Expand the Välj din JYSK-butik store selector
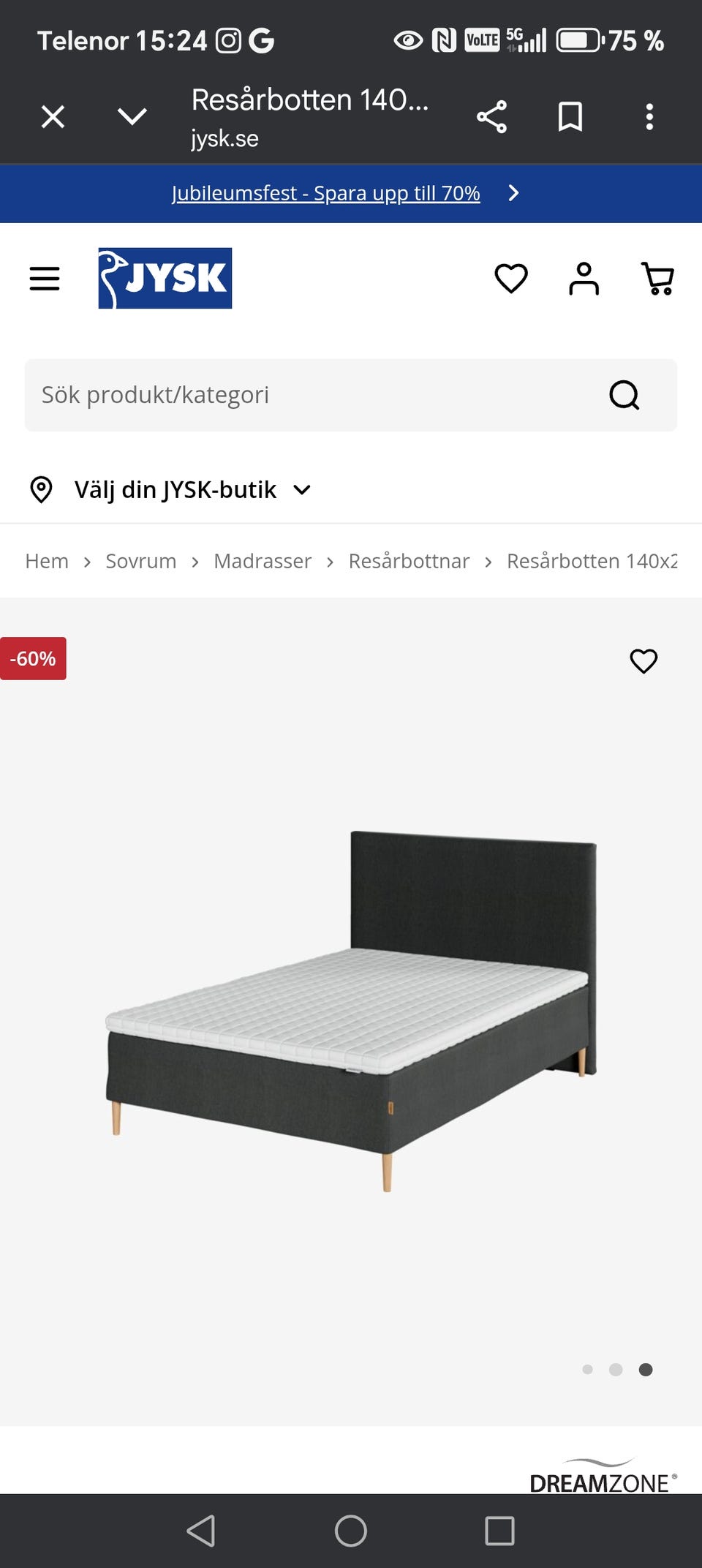This screenshot has height=1568, width=702. click(175, 489)
